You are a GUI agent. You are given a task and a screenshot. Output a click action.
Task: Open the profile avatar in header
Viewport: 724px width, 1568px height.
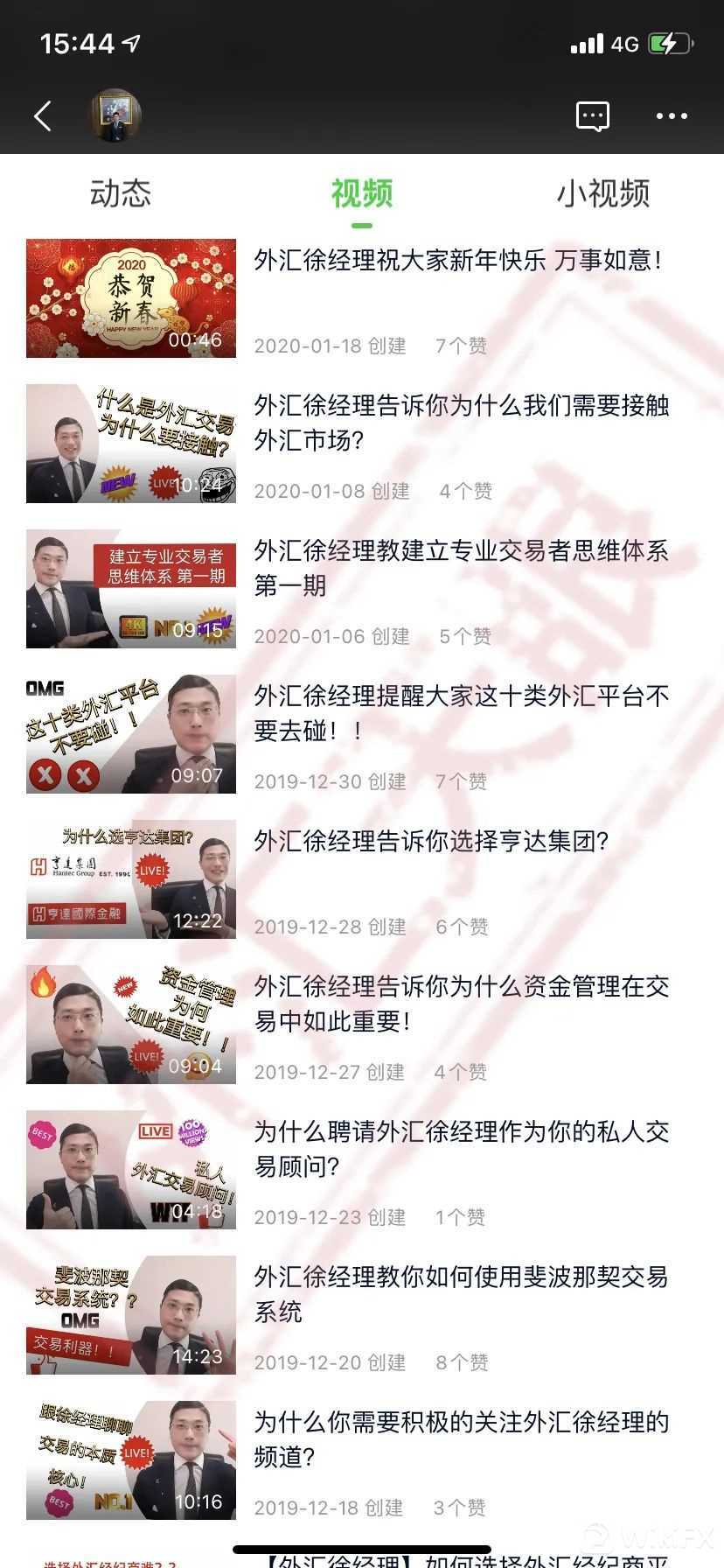pos(115,115)
